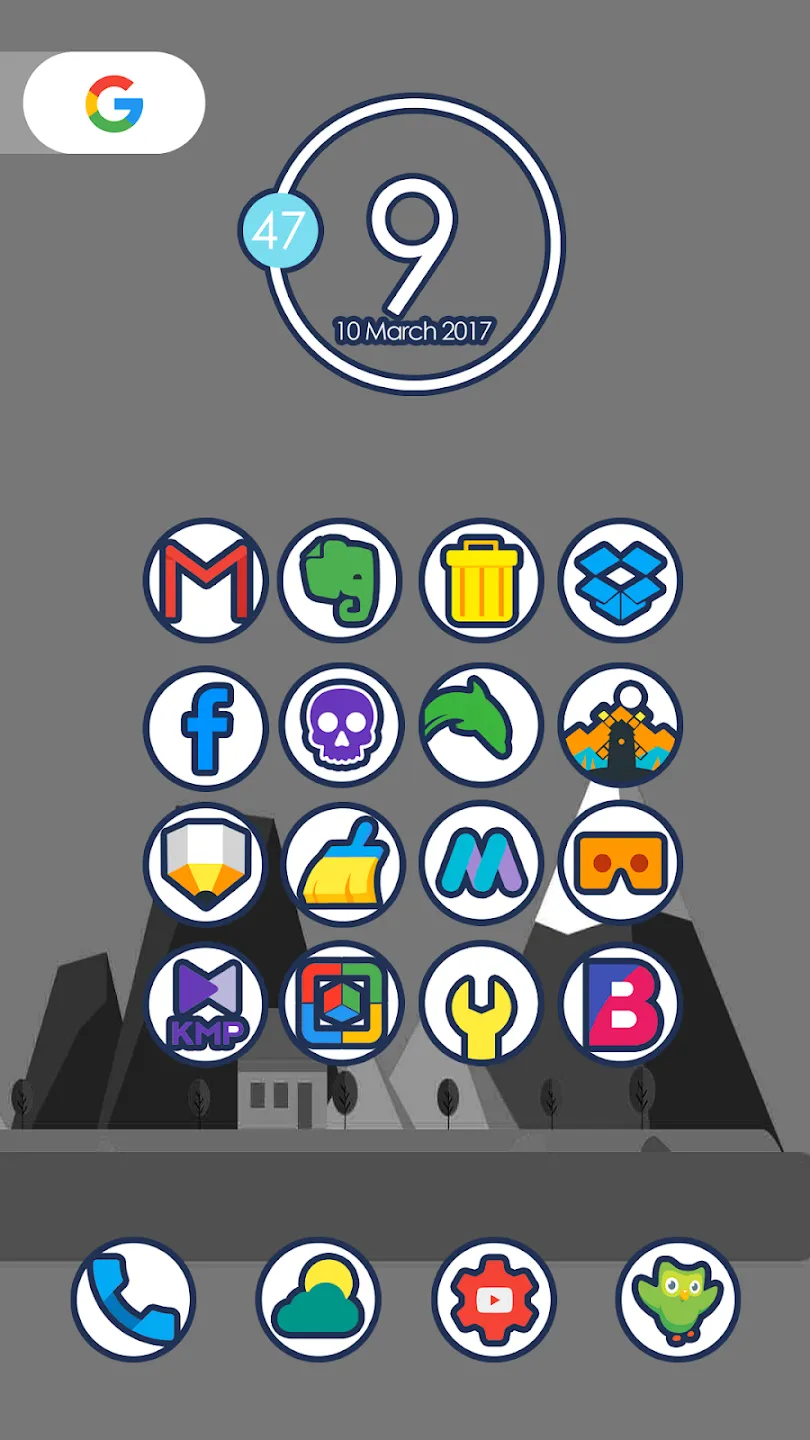Open the Phone dialer in the dock
This screenshot has height=1440, width=810.
click(x=133, y=1300)
